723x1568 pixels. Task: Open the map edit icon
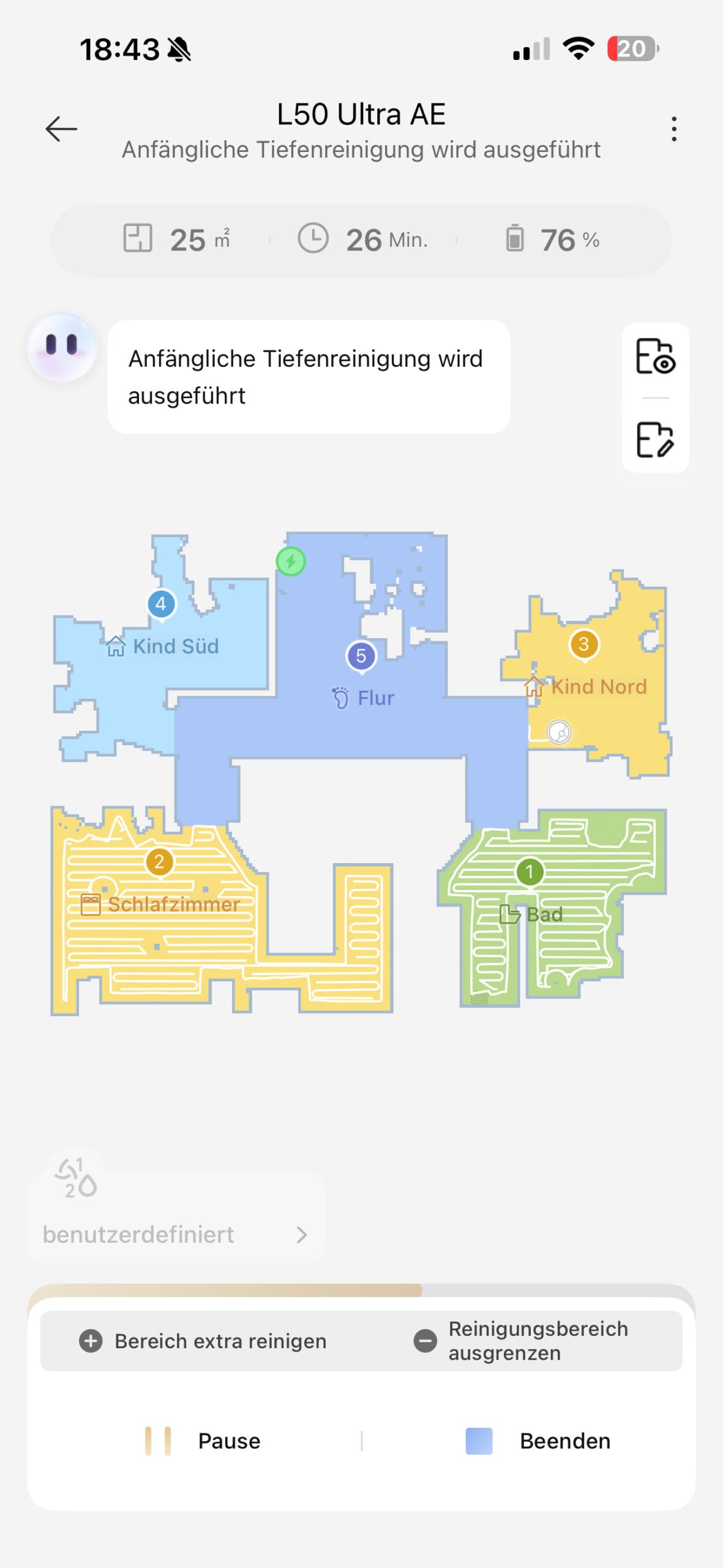pyautogui.click(x=655, y=439)
